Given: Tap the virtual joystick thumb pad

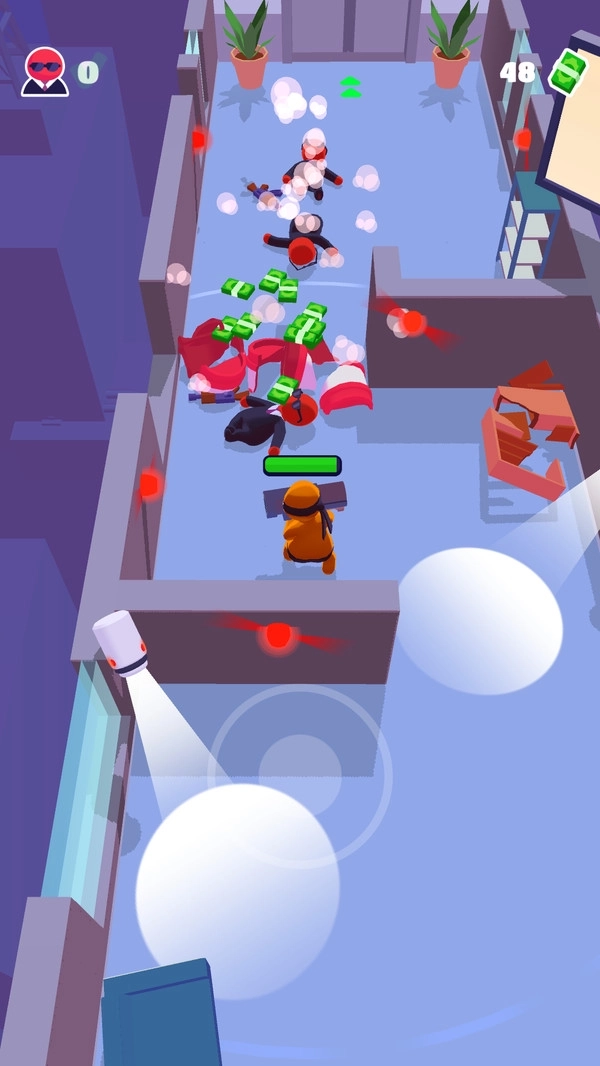Looking at the screenshot, I should (300, 774).
